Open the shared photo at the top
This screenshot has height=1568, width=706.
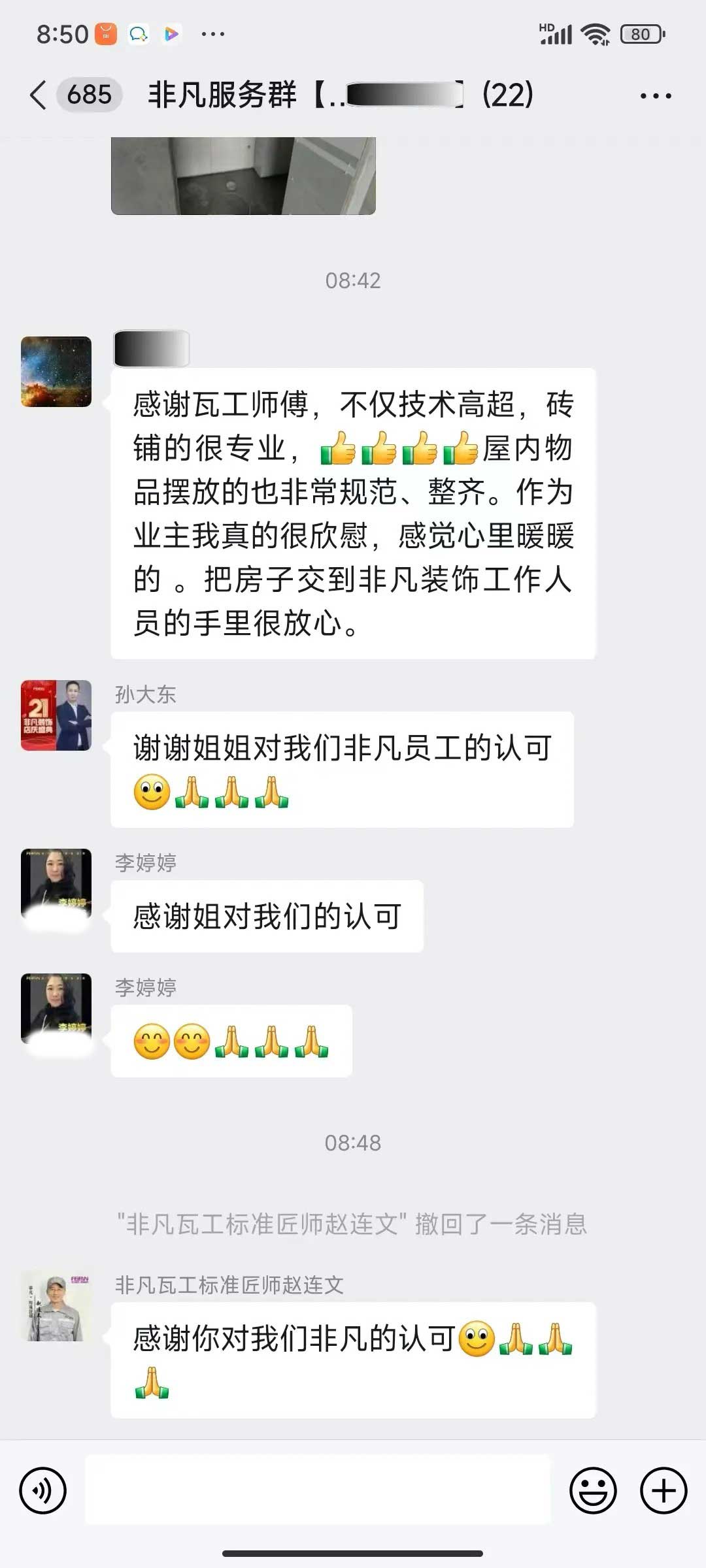pos(243,175)
